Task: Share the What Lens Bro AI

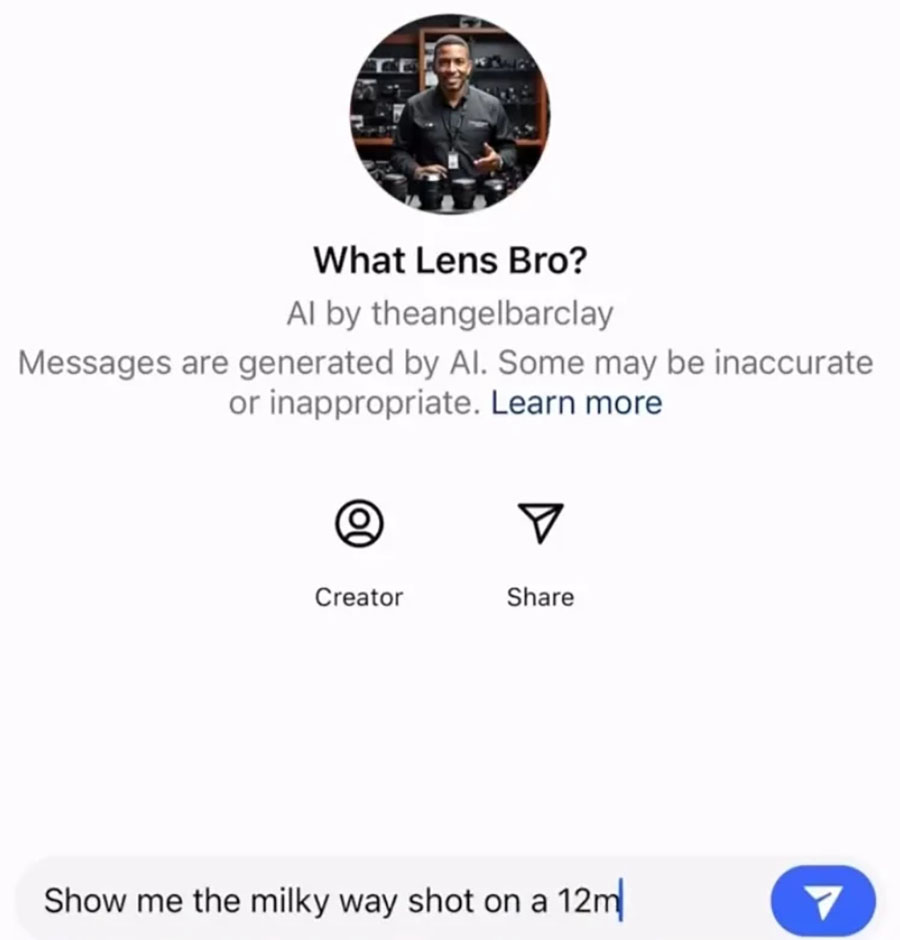Action: click(x=540, y=524)
